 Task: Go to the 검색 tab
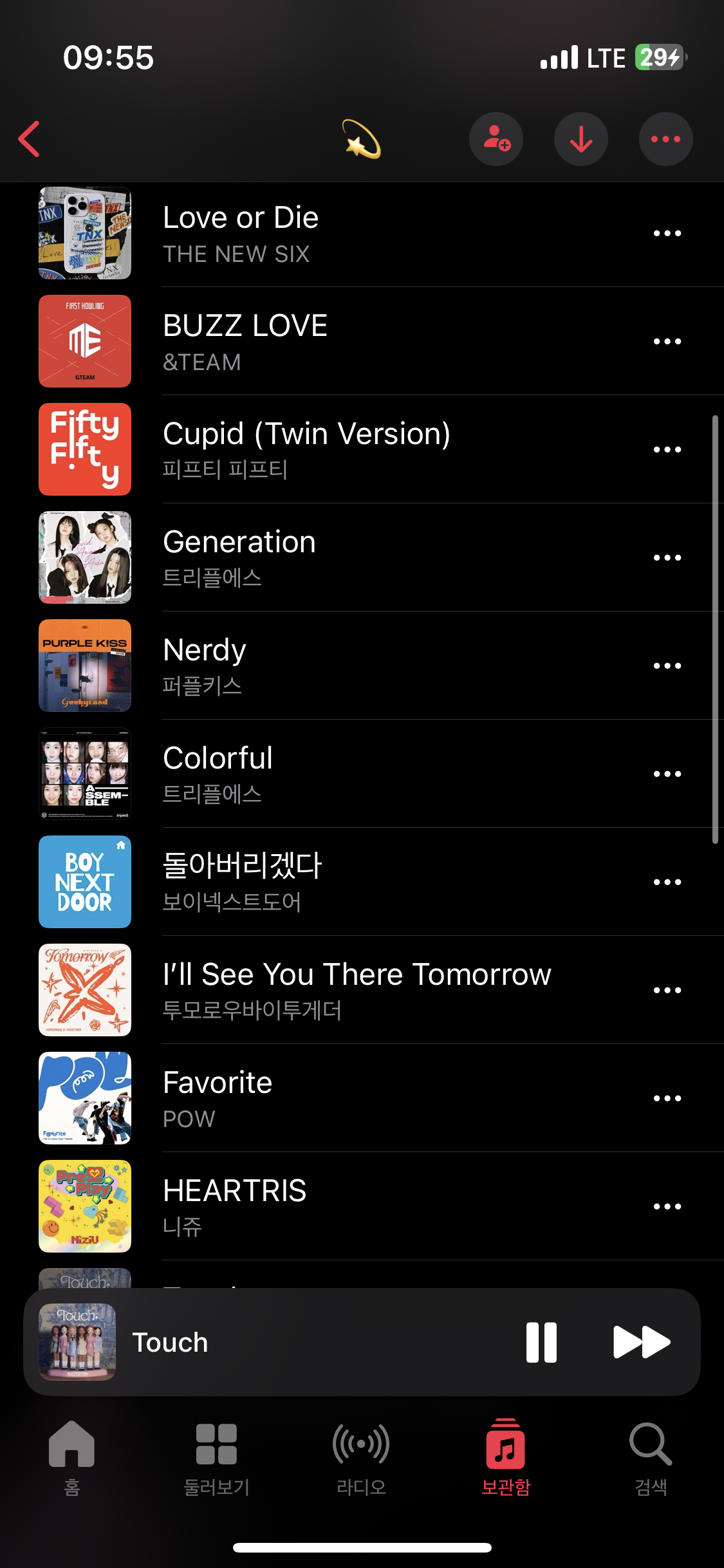pos(651,1457)
